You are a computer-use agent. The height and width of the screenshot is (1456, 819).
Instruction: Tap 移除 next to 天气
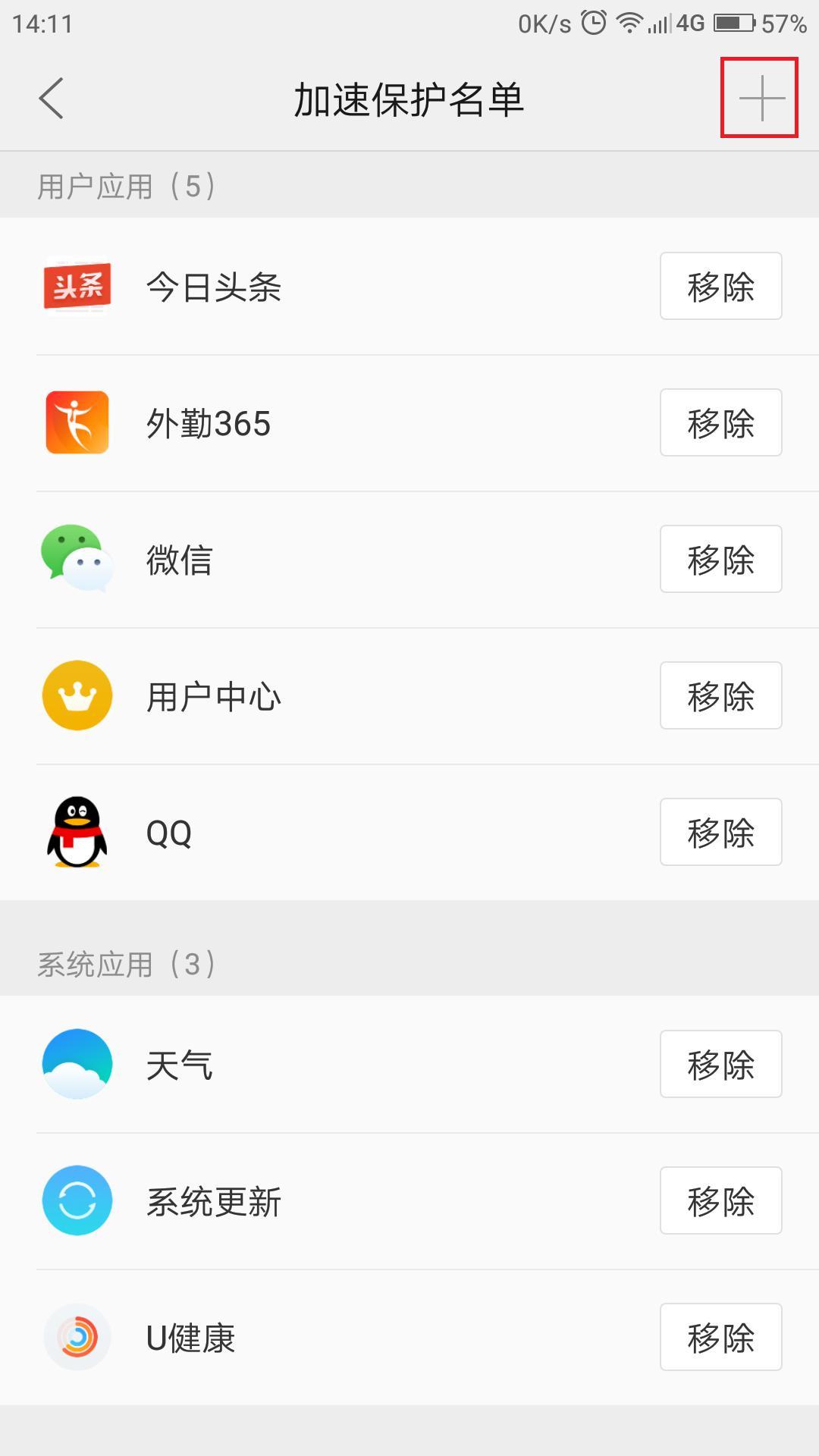pyautogui.click(x=720, y=1065)
